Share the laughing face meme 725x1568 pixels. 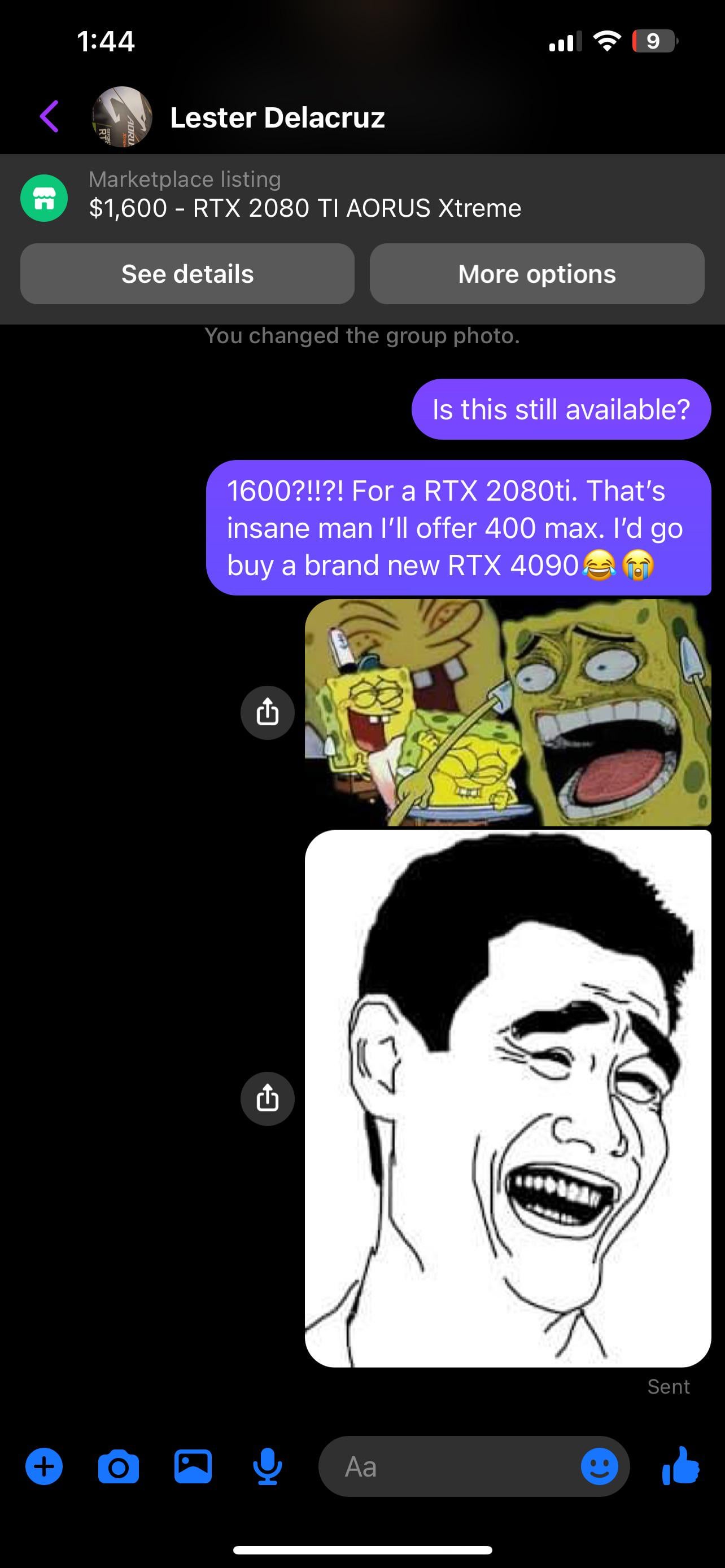click(267, 1099)
